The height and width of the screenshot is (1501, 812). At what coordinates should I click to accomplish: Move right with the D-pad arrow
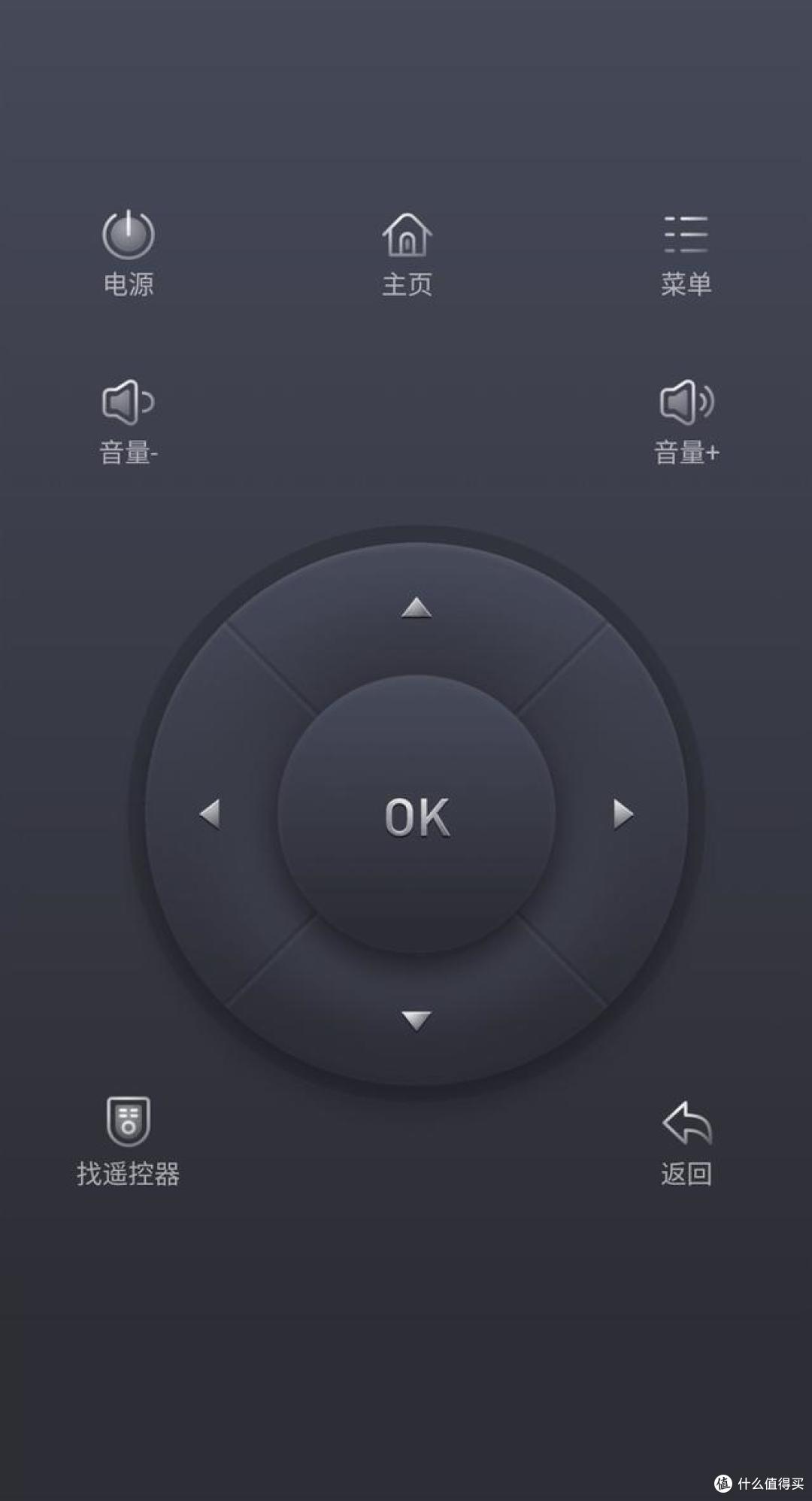pos(623,814)
